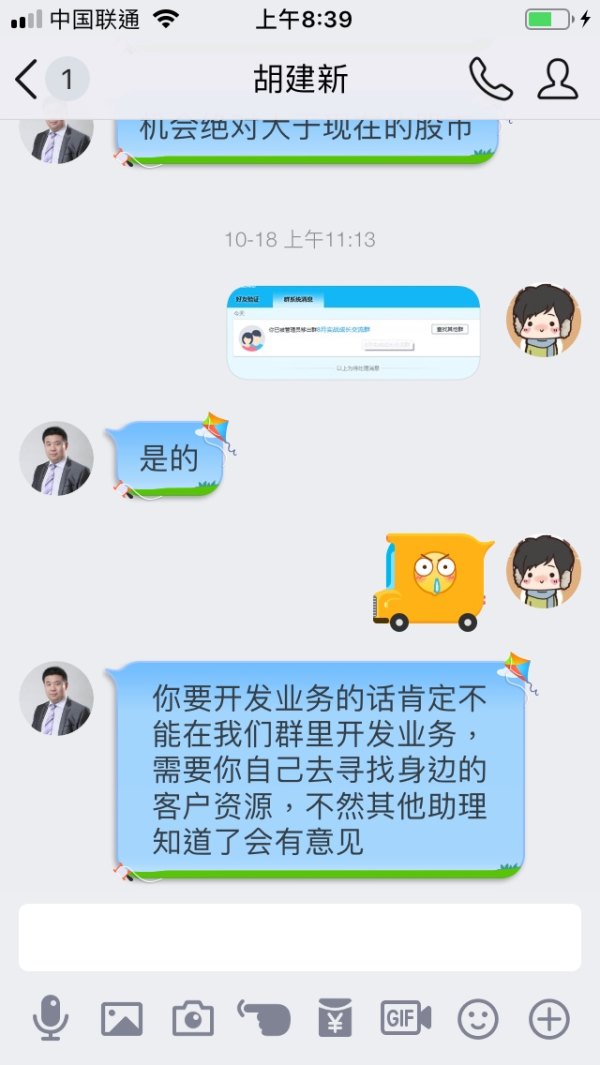The height and width of the screenshot is (1065, 600).
Task: Record a voice message with microphone
Action: click(x=50, y=1019)
